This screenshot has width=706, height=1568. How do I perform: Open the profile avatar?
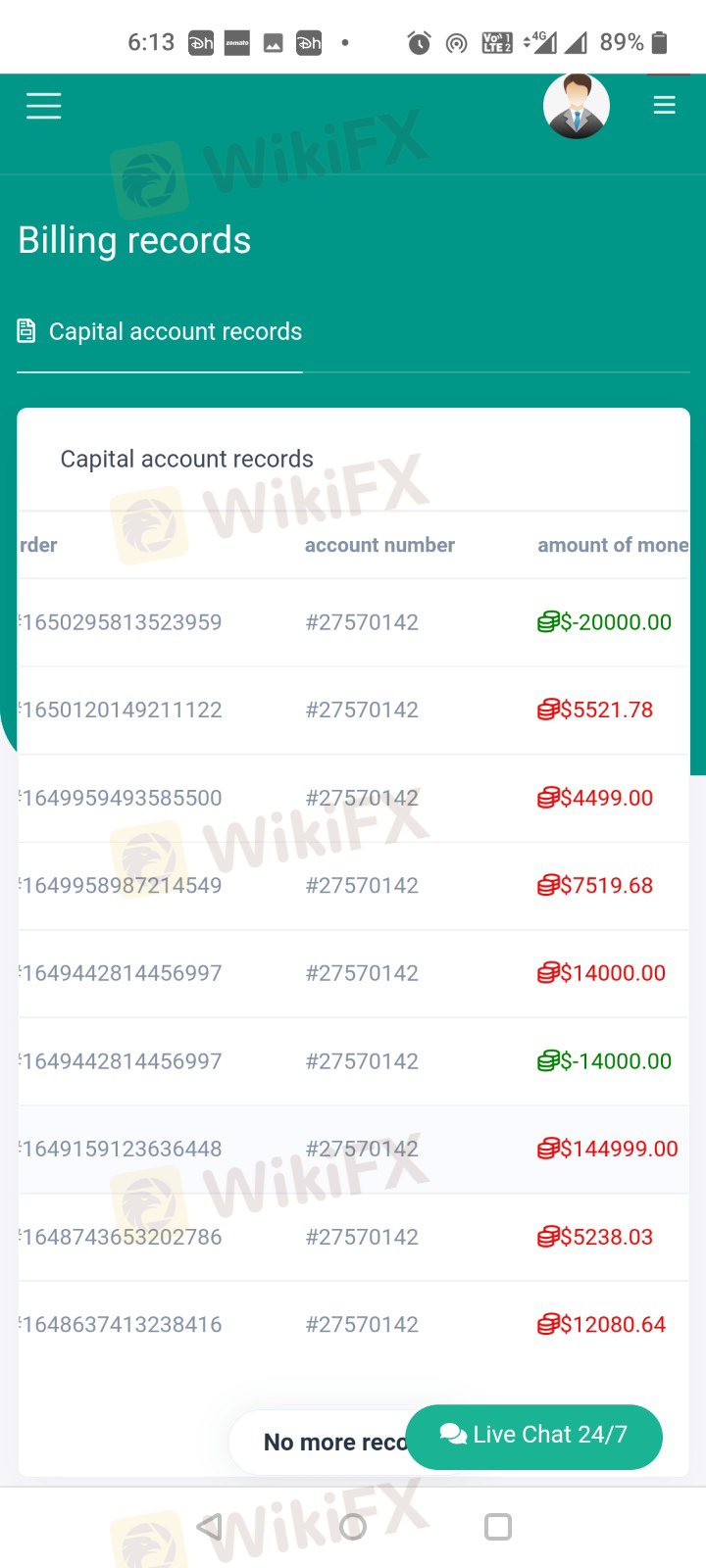[577, 105]
